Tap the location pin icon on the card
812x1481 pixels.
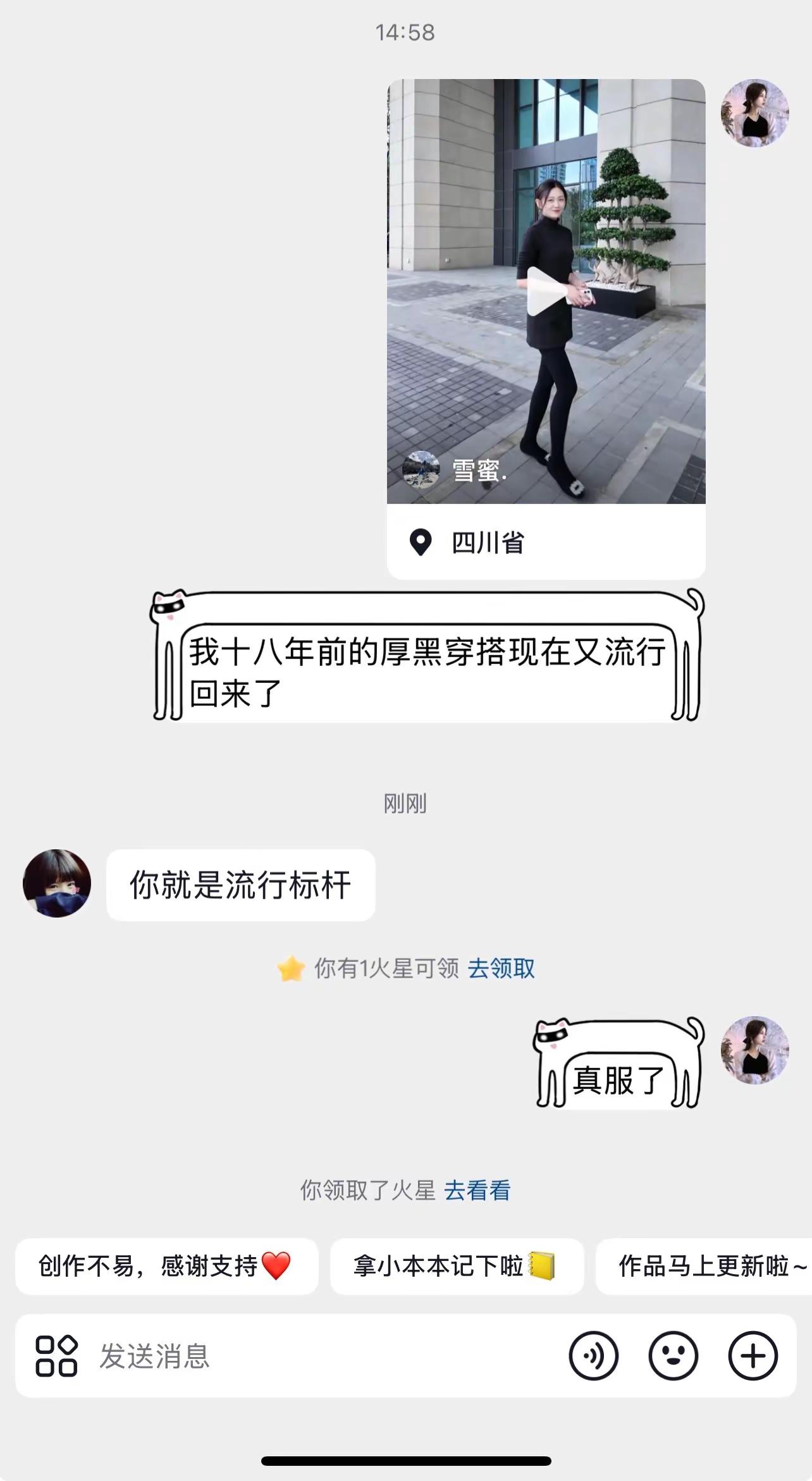420,541
